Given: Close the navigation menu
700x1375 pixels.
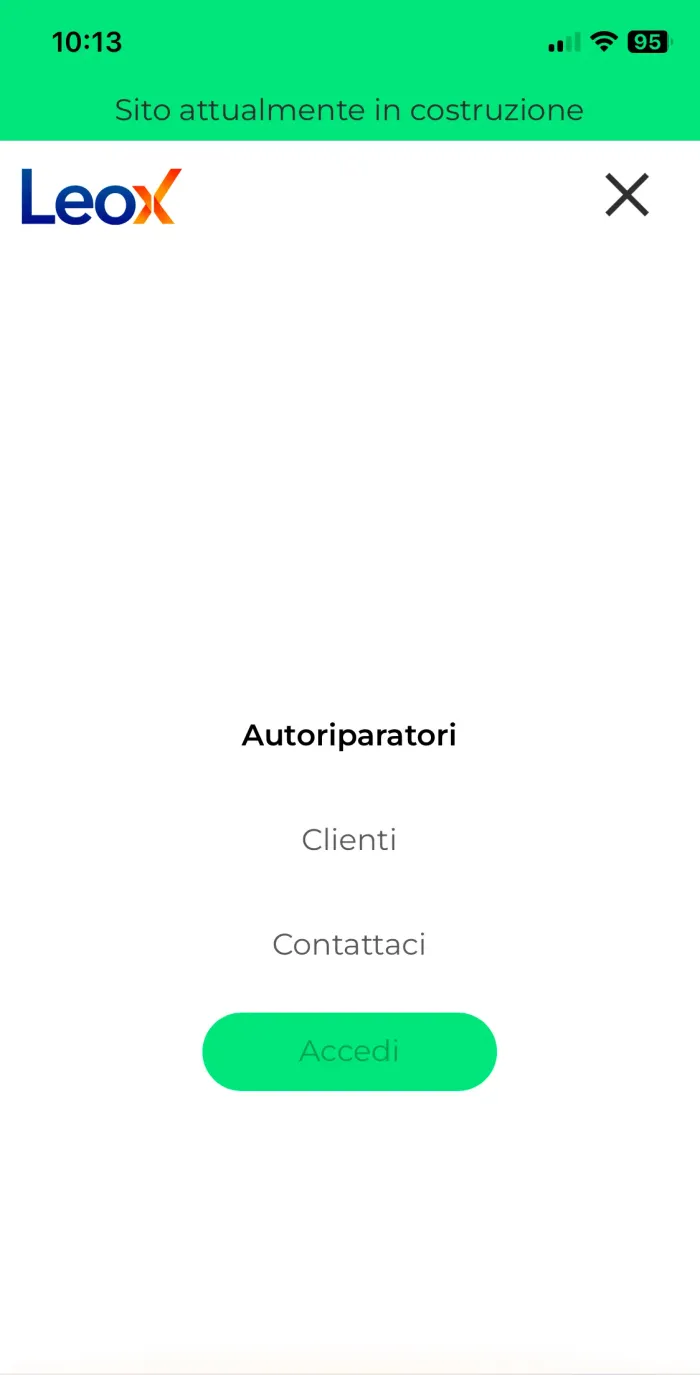Looking at the screenshot, I should coord(627,195).
